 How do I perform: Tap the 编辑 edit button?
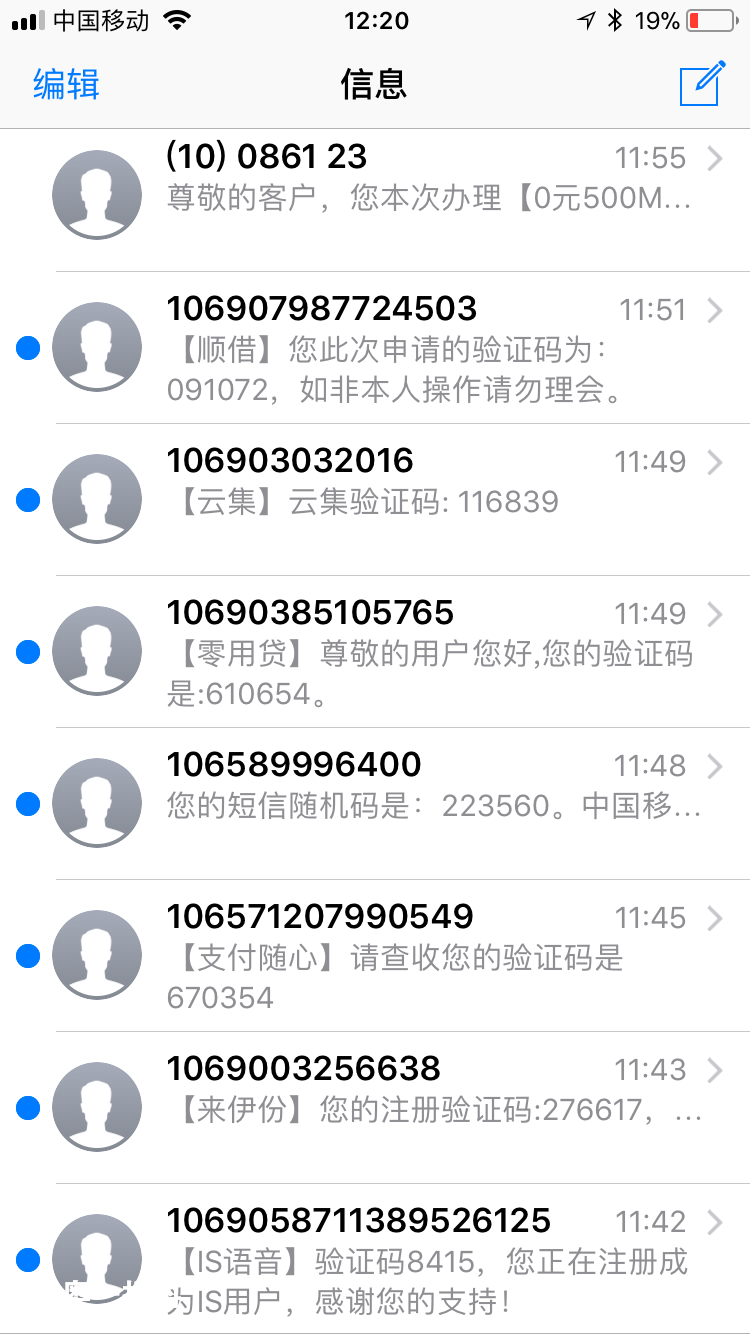click(66, 84)
